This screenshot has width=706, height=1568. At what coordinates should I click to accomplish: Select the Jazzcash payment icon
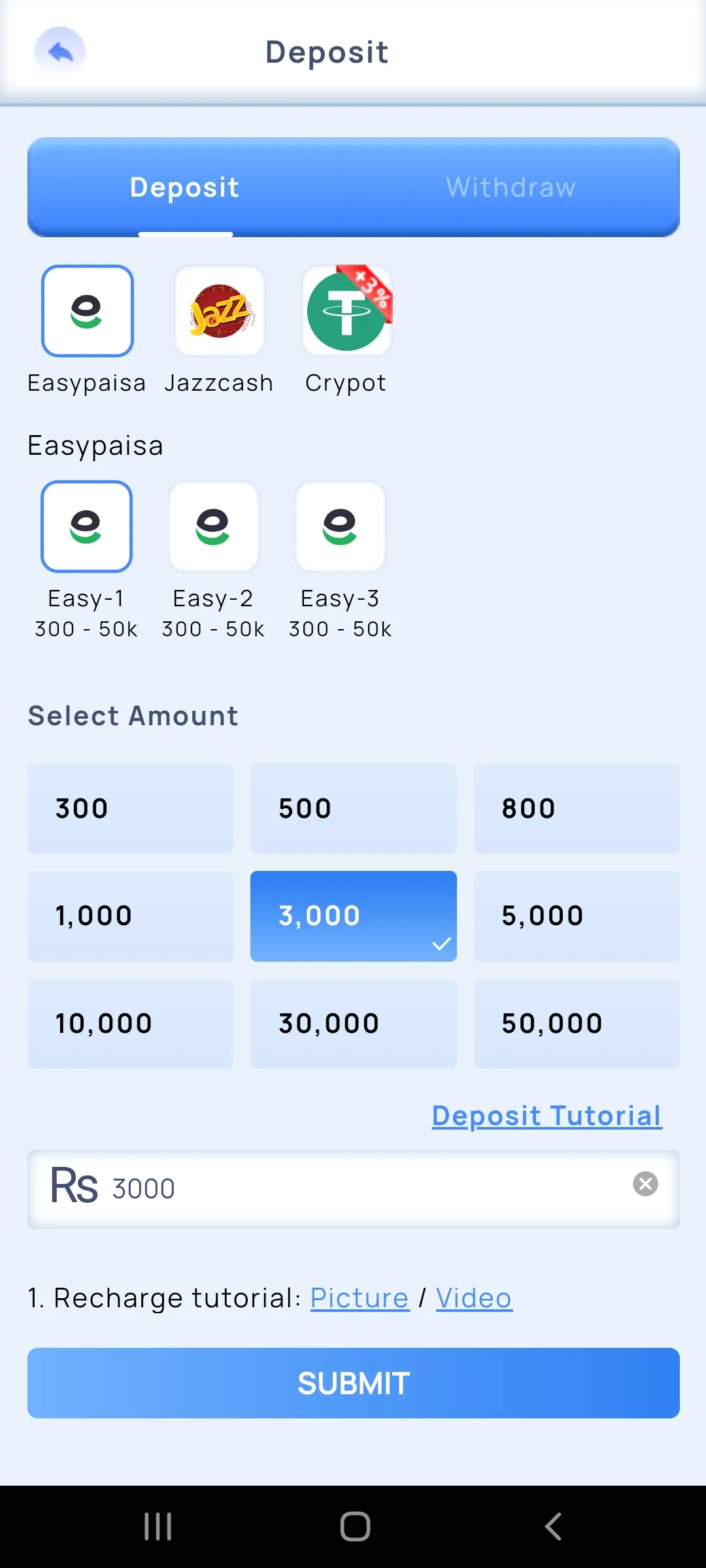[x=220, y=311]
